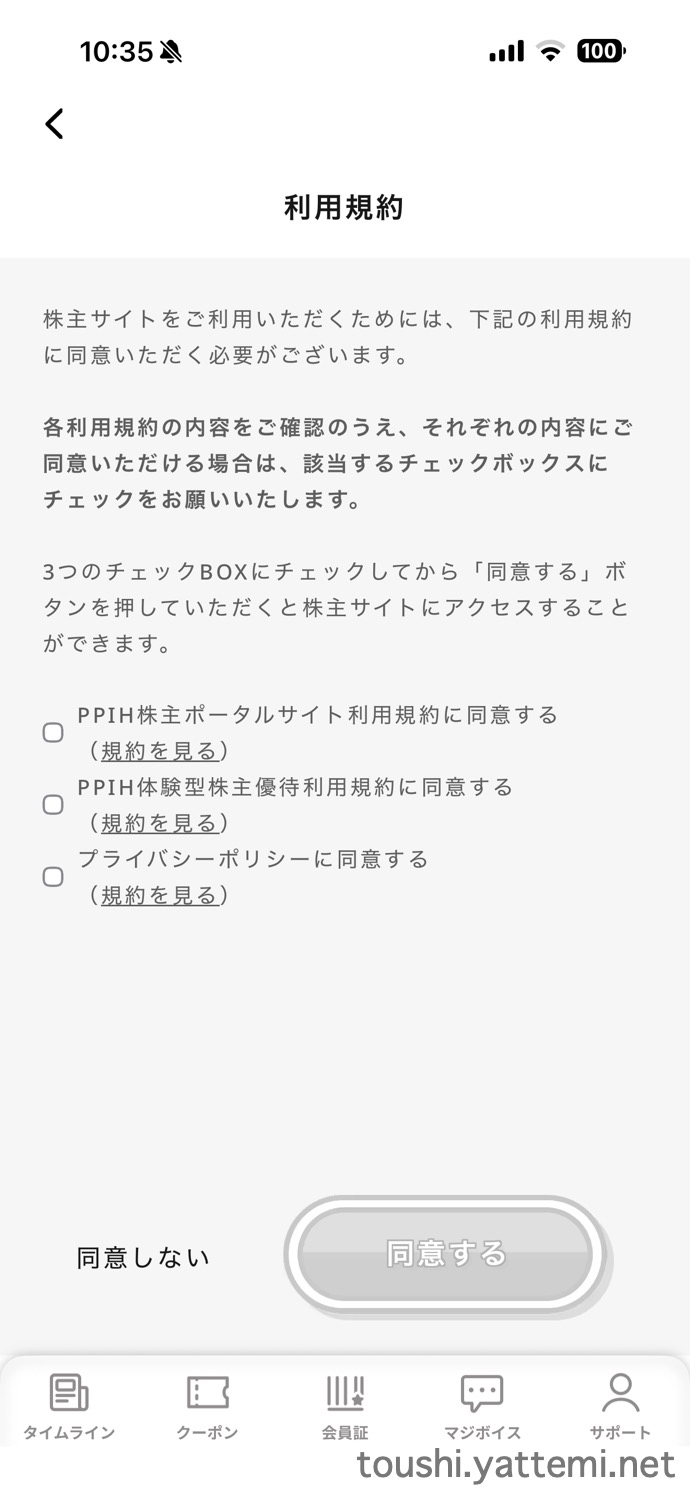This screenshot has width=690, height=1500.
Task: Switch to the タイムライン tab
Action: click(69, 1406)
